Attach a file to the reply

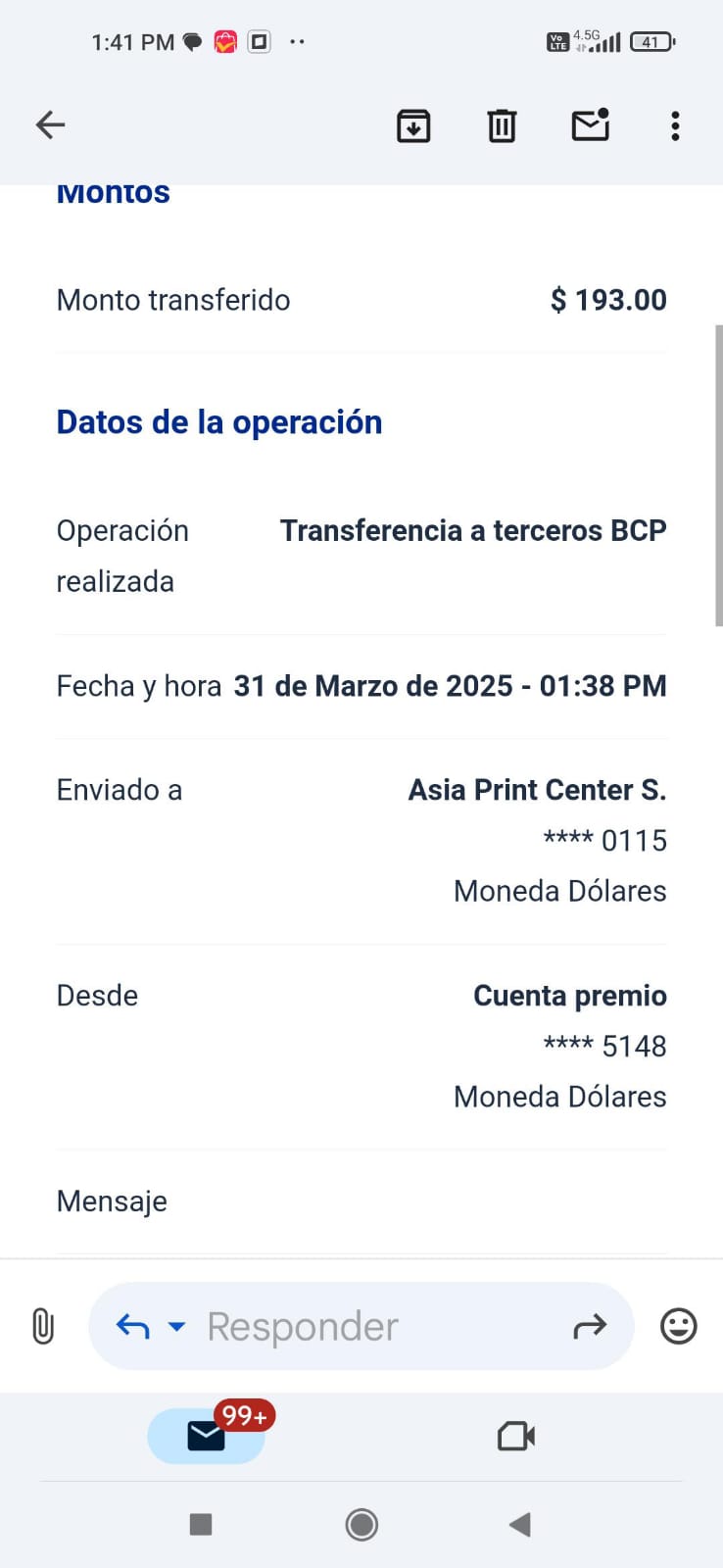coord(43,1326)
